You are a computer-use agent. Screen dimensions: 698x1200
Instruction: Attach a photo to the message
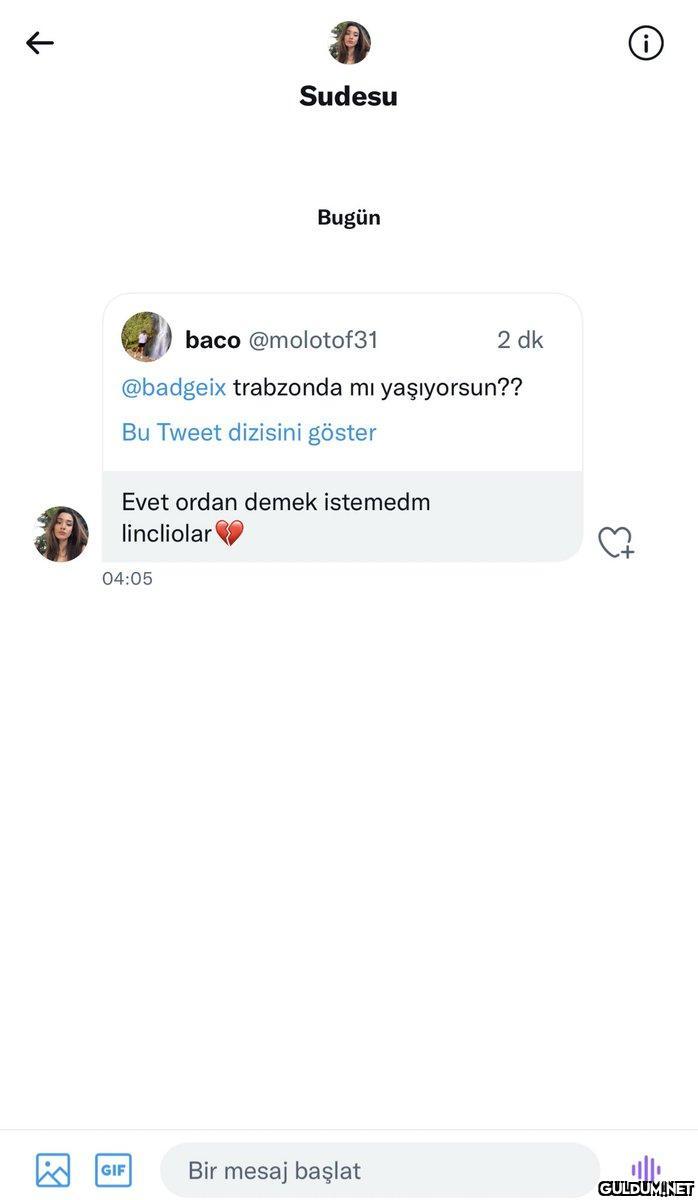[x=53, y=1170]
